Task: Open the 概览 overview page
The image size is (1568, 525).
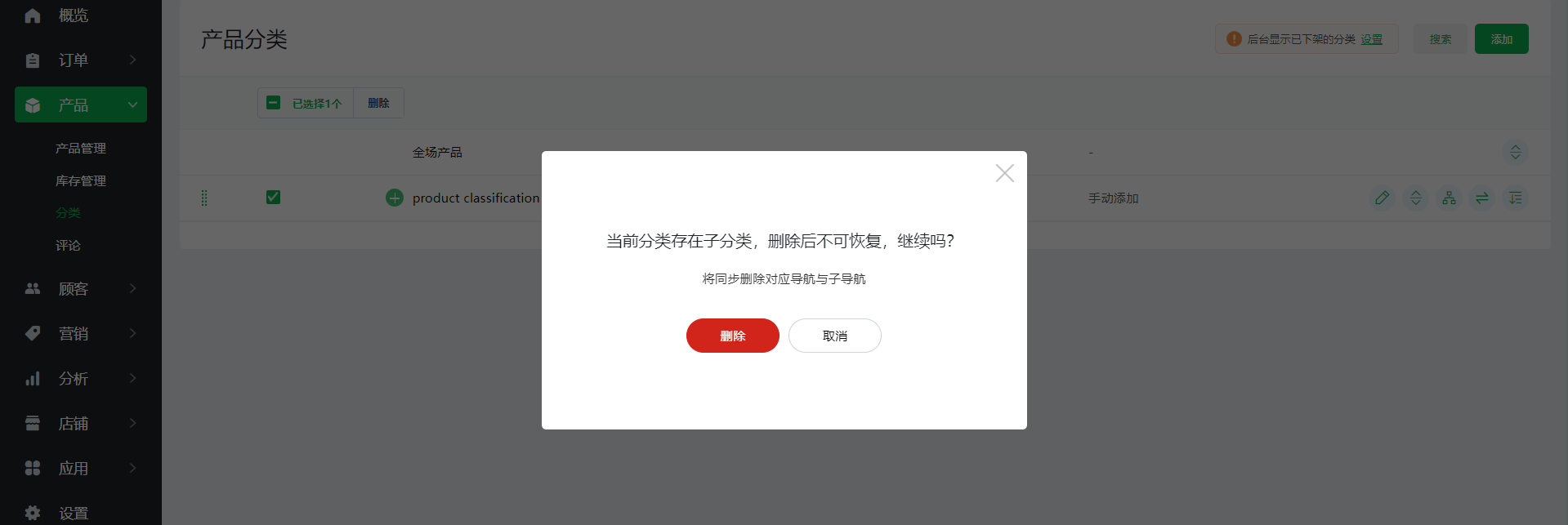Action: [73, 16]
